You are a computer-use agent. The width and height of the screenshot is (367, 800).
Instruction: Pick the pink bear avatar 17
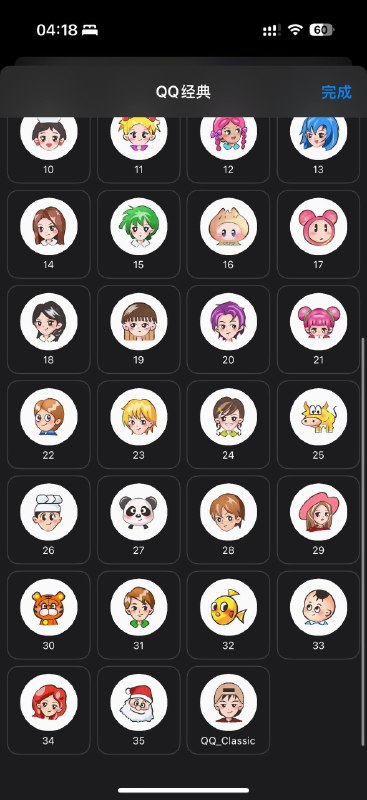point(319,234)
